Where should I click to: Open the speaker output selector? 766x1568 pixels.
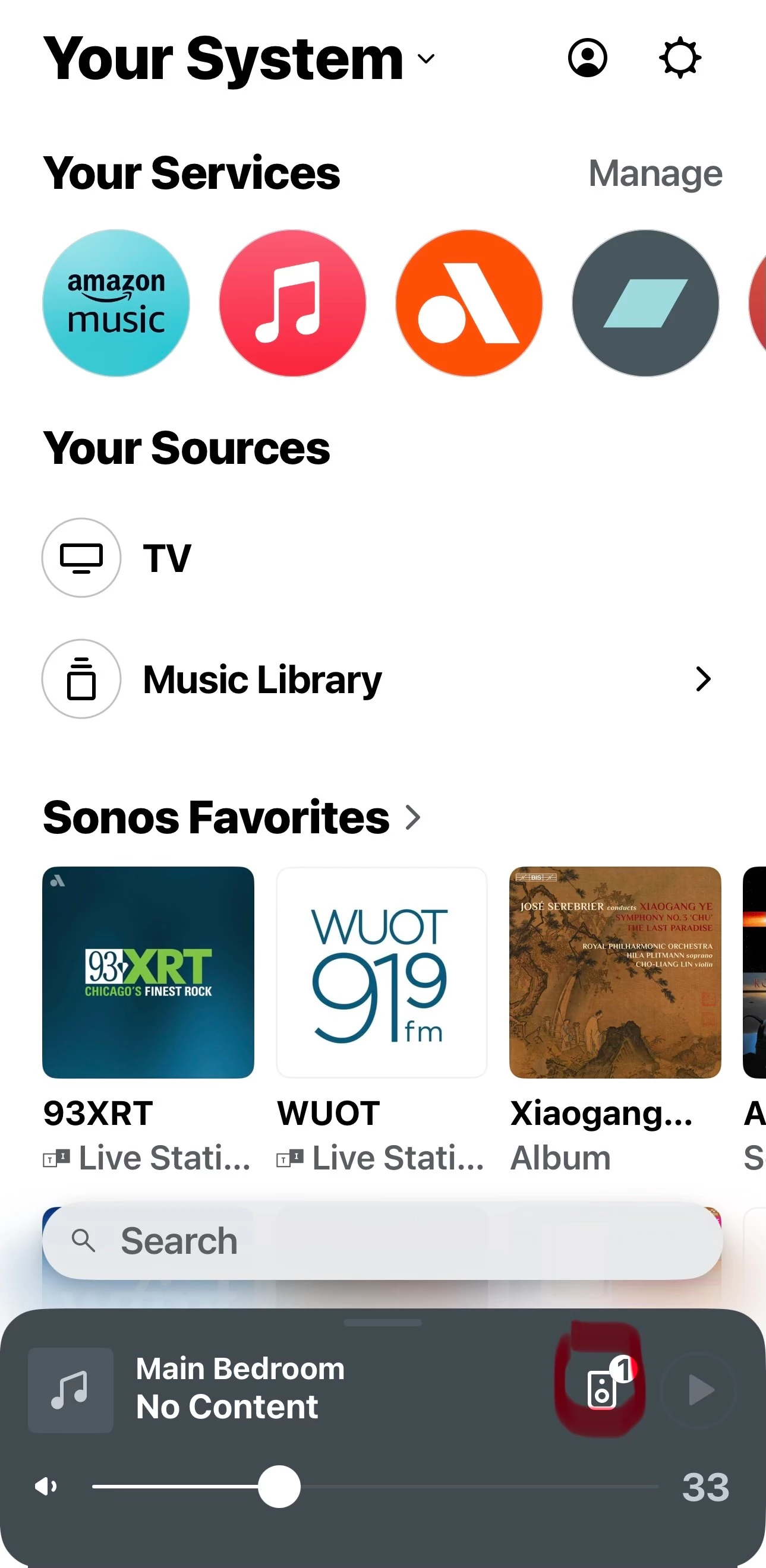tap(602, 1390)
